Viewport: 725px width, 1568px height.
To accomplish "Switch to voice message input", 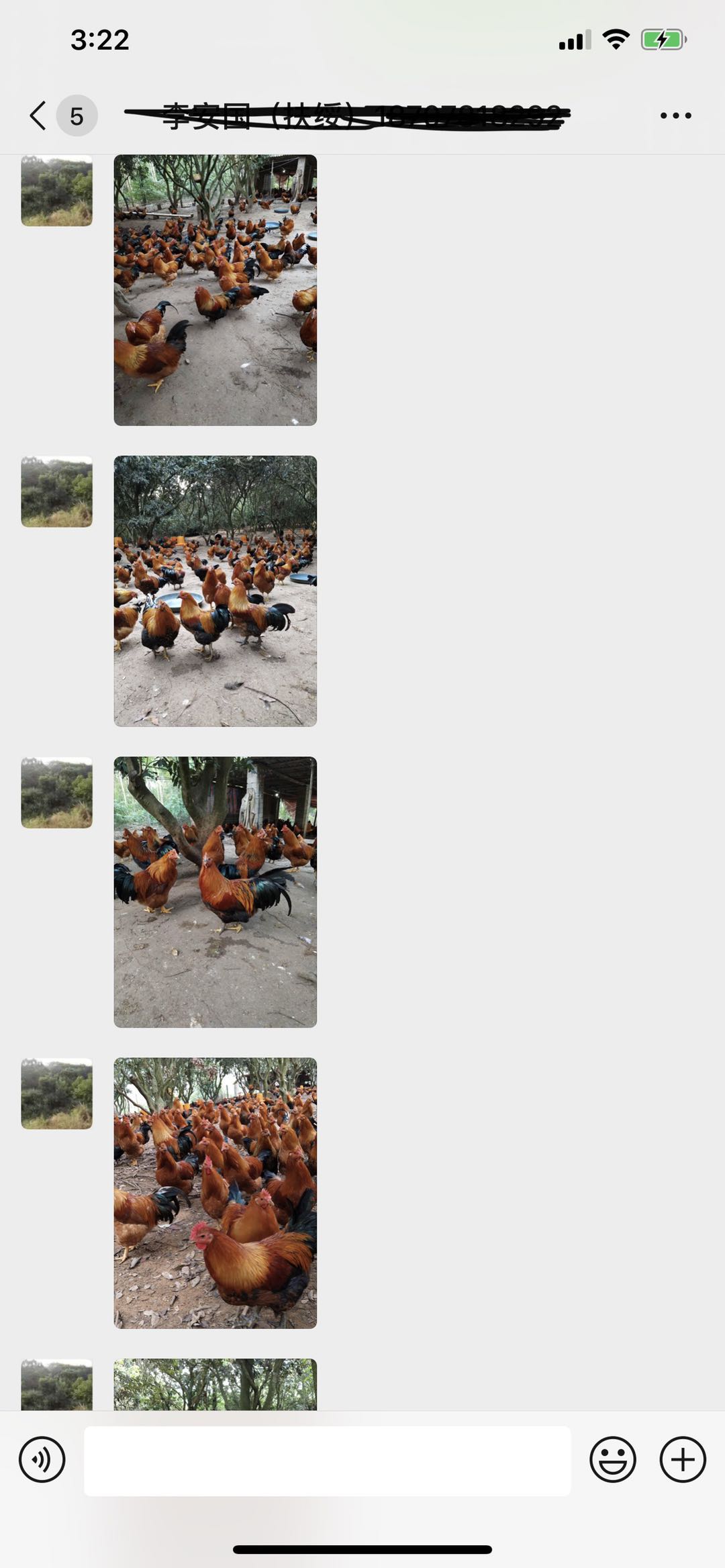I will click(x=42, y=1459).
